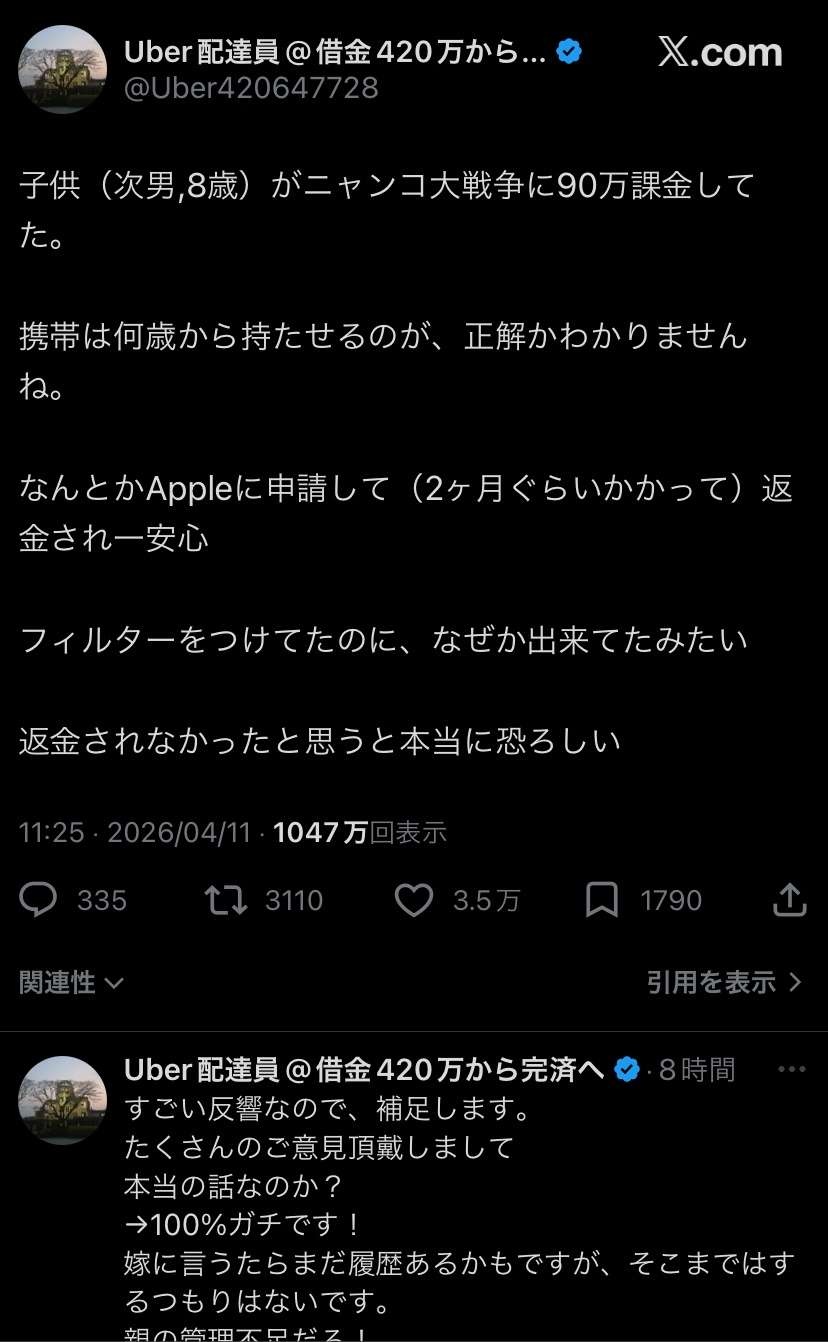This screenshot has height=1342, width=828.
Task: Open 引用を表示 to view quotes
Action: [x=724, y=982]
